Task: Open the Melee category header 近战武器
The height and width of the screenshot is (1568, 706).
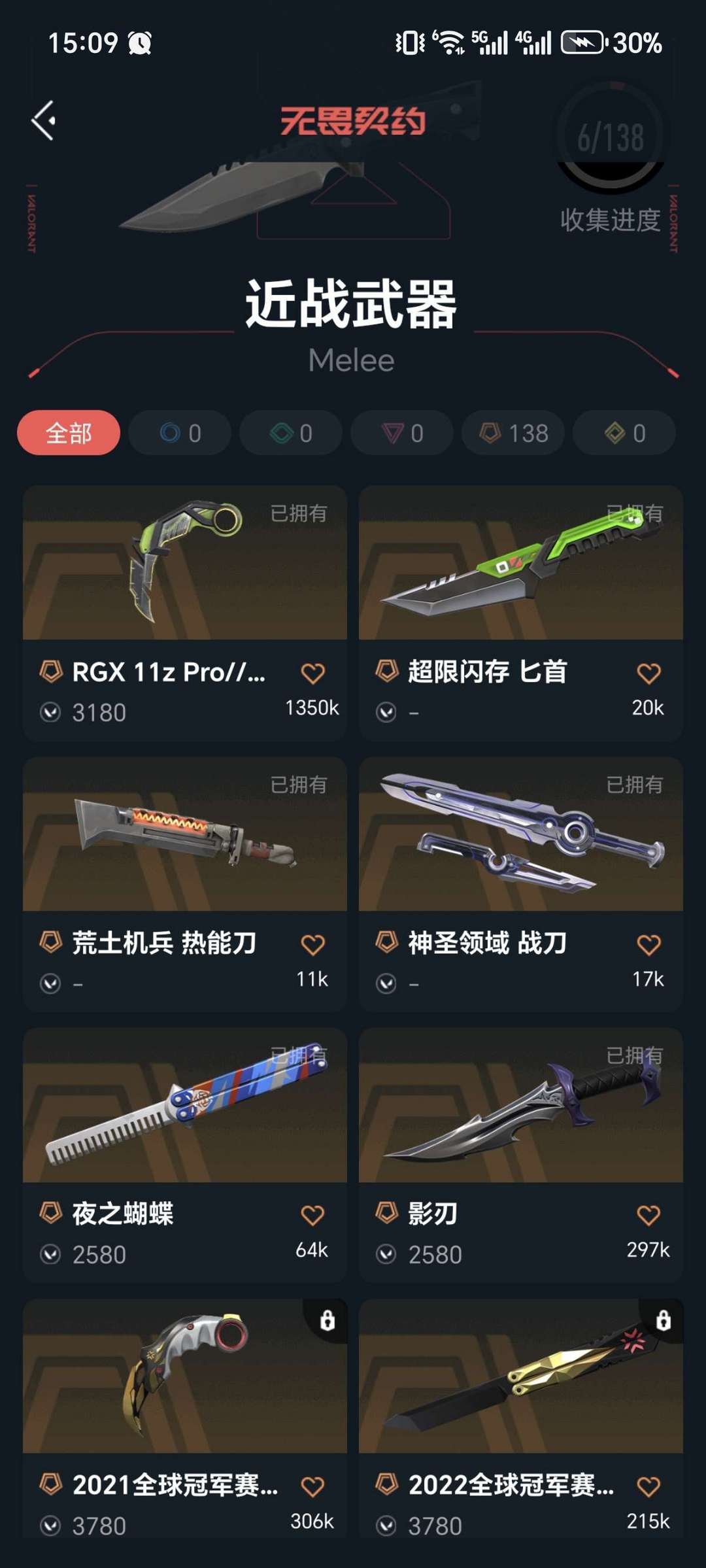Action: click(353, 304)
